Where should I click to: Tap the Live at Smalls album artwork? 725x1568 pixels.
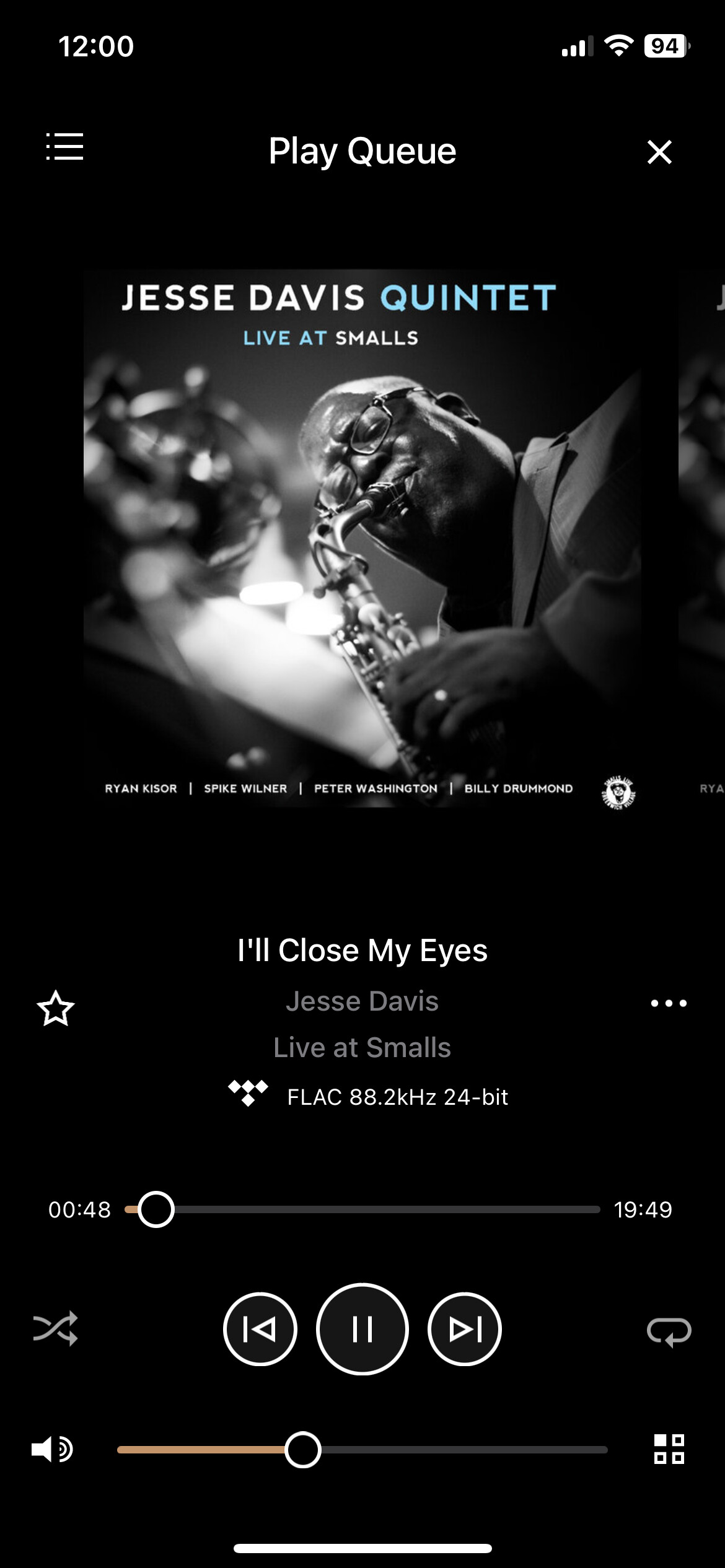[x=362, y=538]
